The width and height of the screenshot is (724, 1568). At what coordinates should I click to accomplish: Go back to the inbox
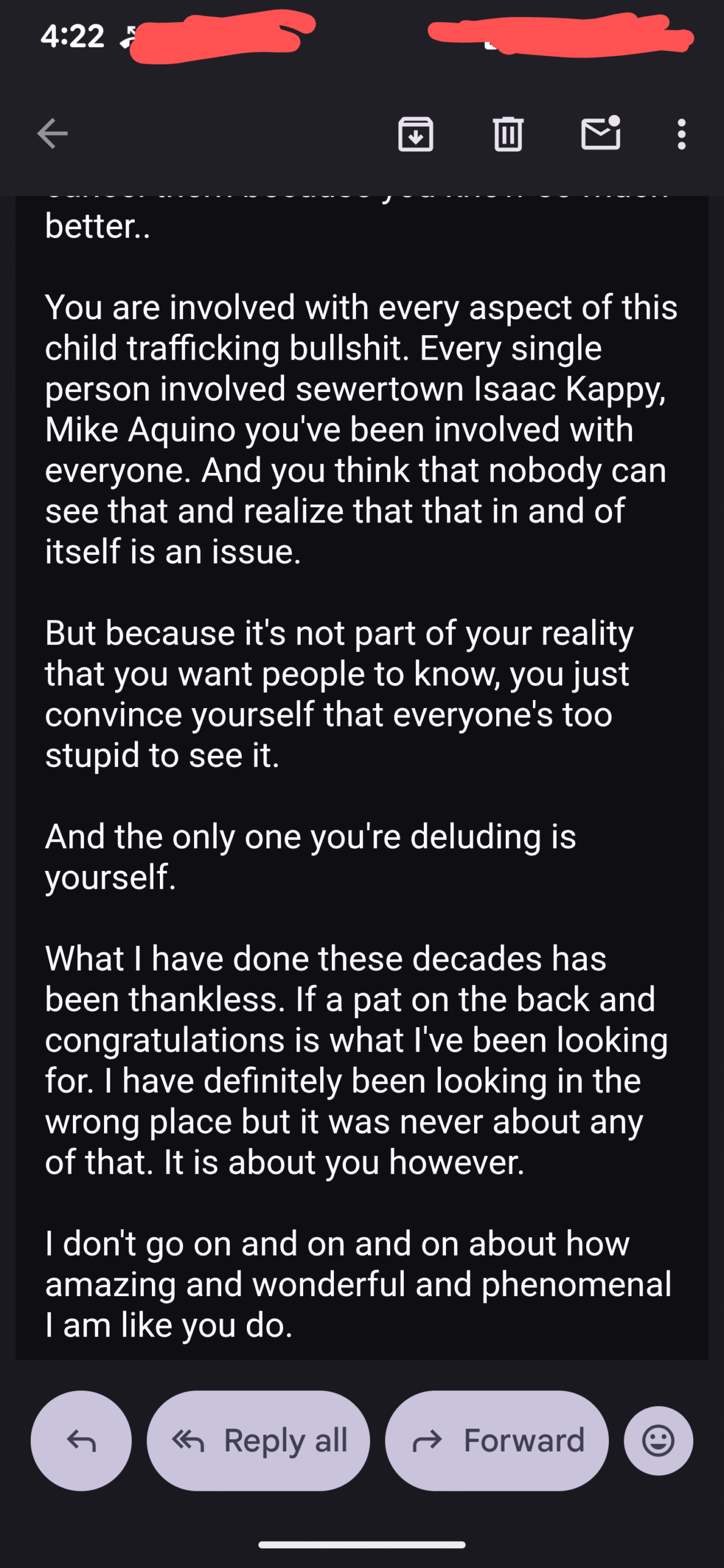click(52, 134)
